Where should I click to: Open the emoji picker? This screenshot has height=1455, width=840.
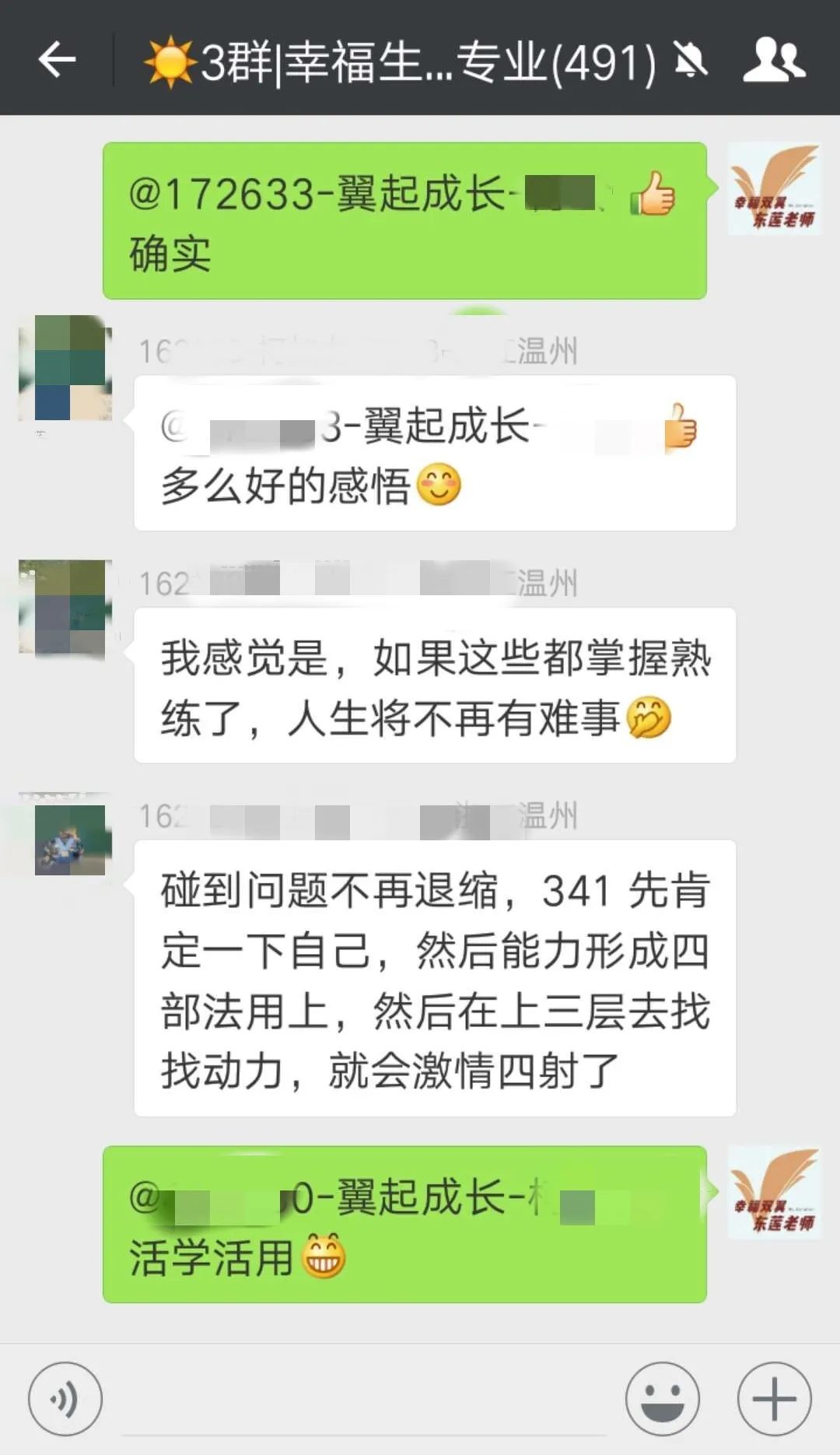[662, 1398]
